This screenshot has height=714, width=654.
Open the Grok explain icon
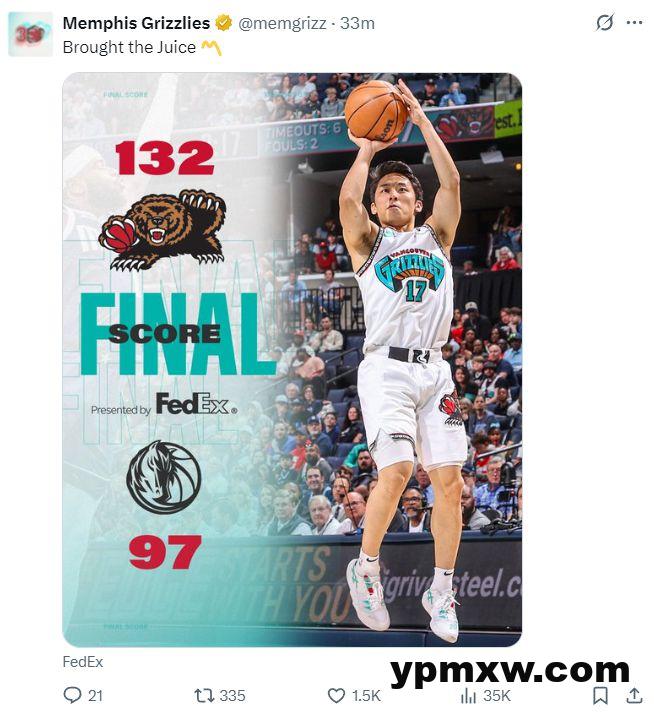(x=604, y=23)
